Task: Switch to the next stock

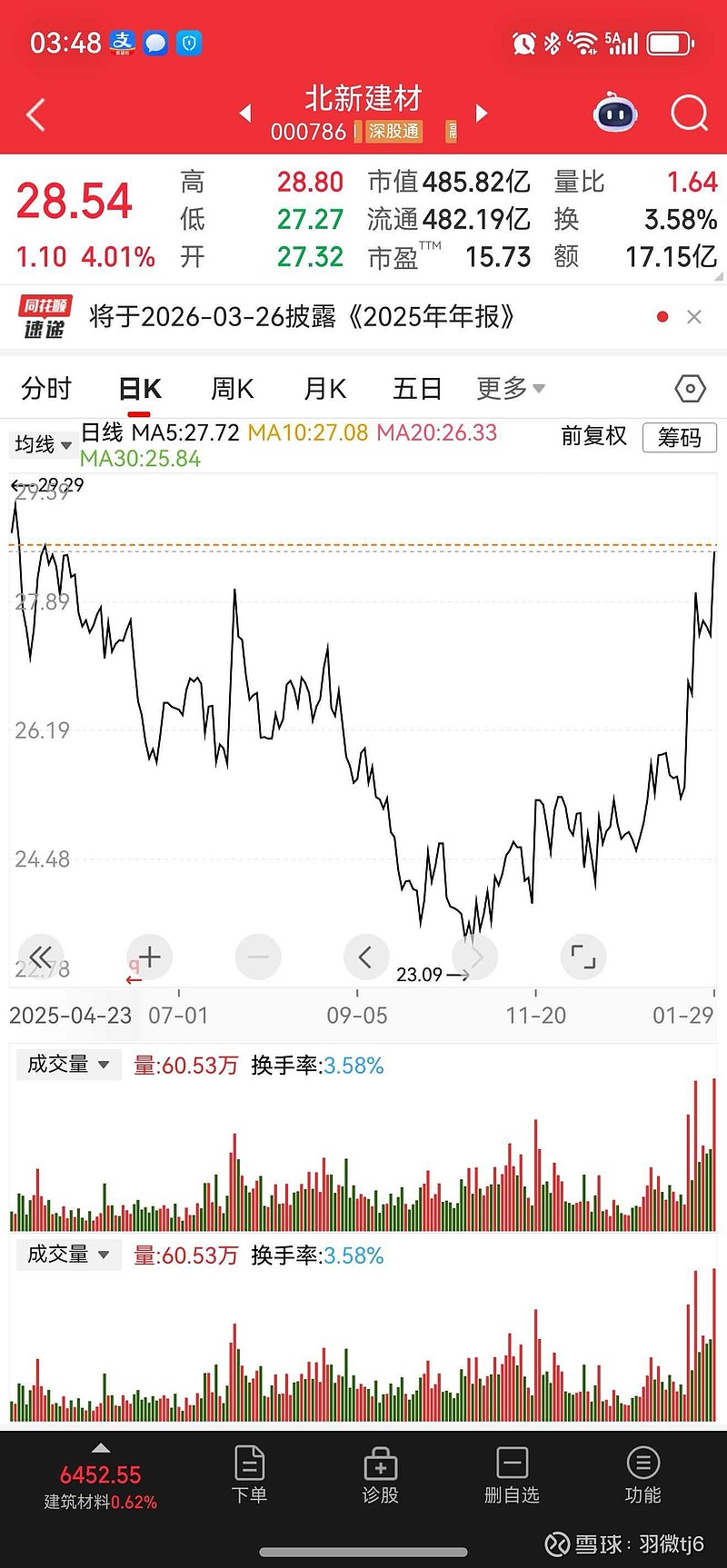Action: coord(482,114)
